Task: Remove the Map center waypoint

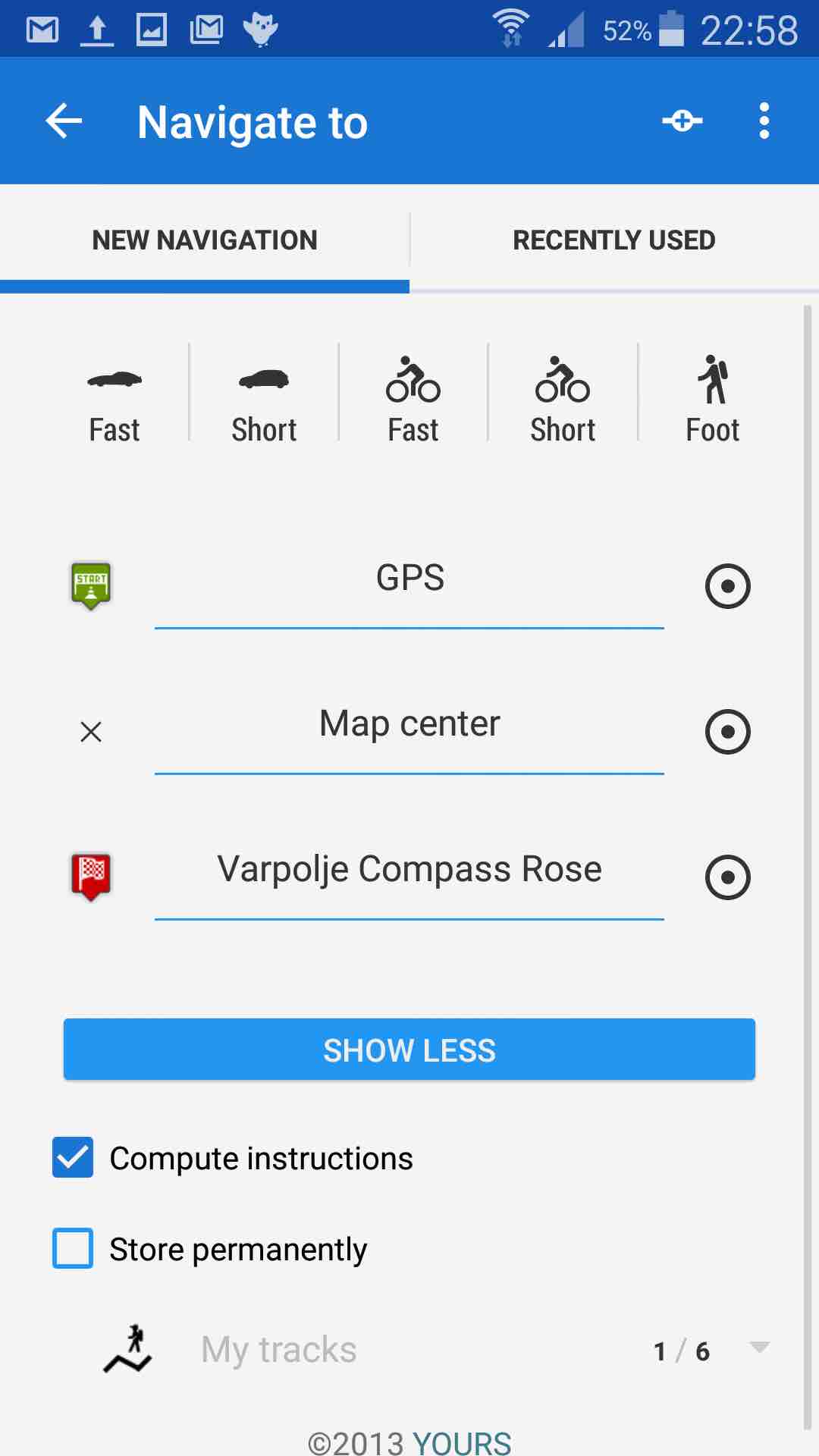Action: click(x=91, y=732)
